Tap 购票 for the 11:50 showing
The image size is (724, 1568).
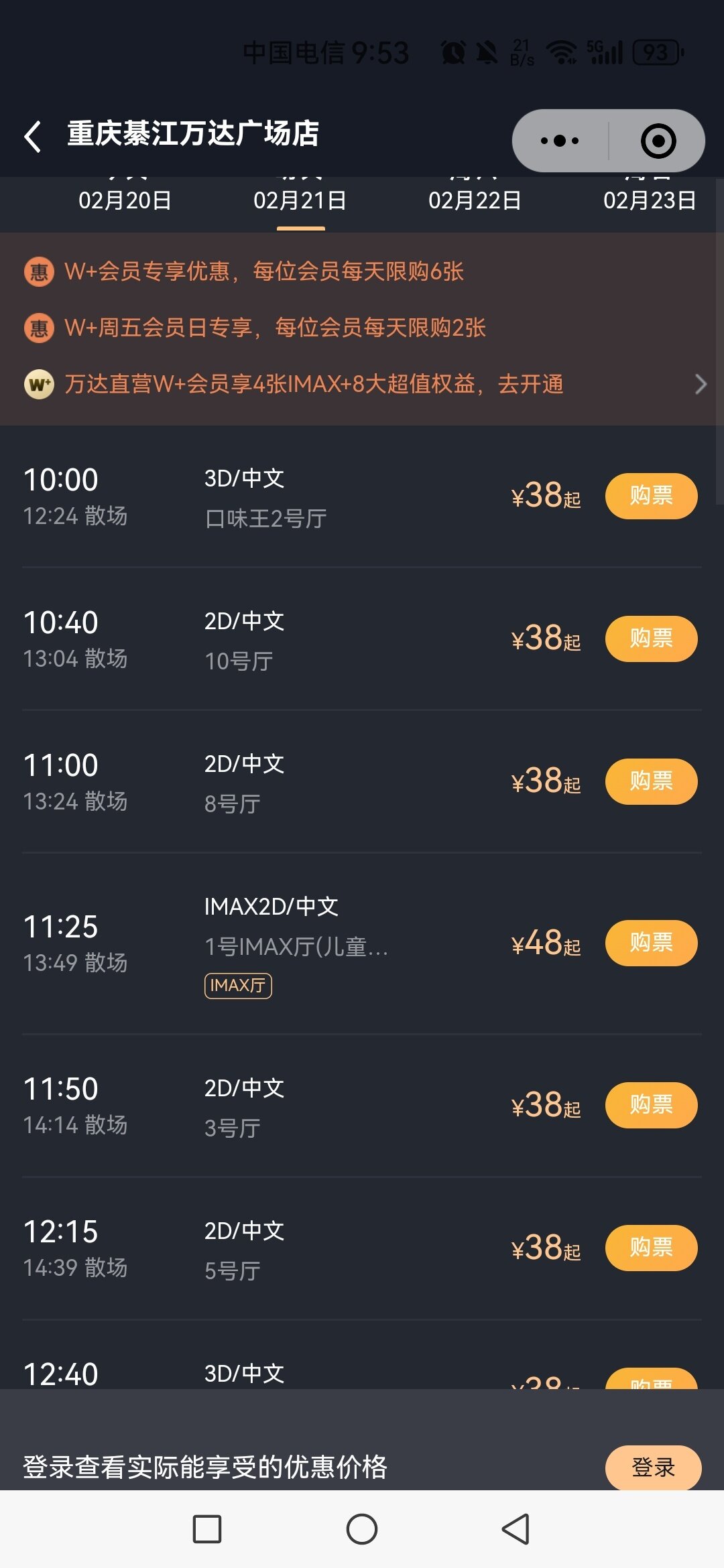pyautogui.click(x=651, y=1105)
